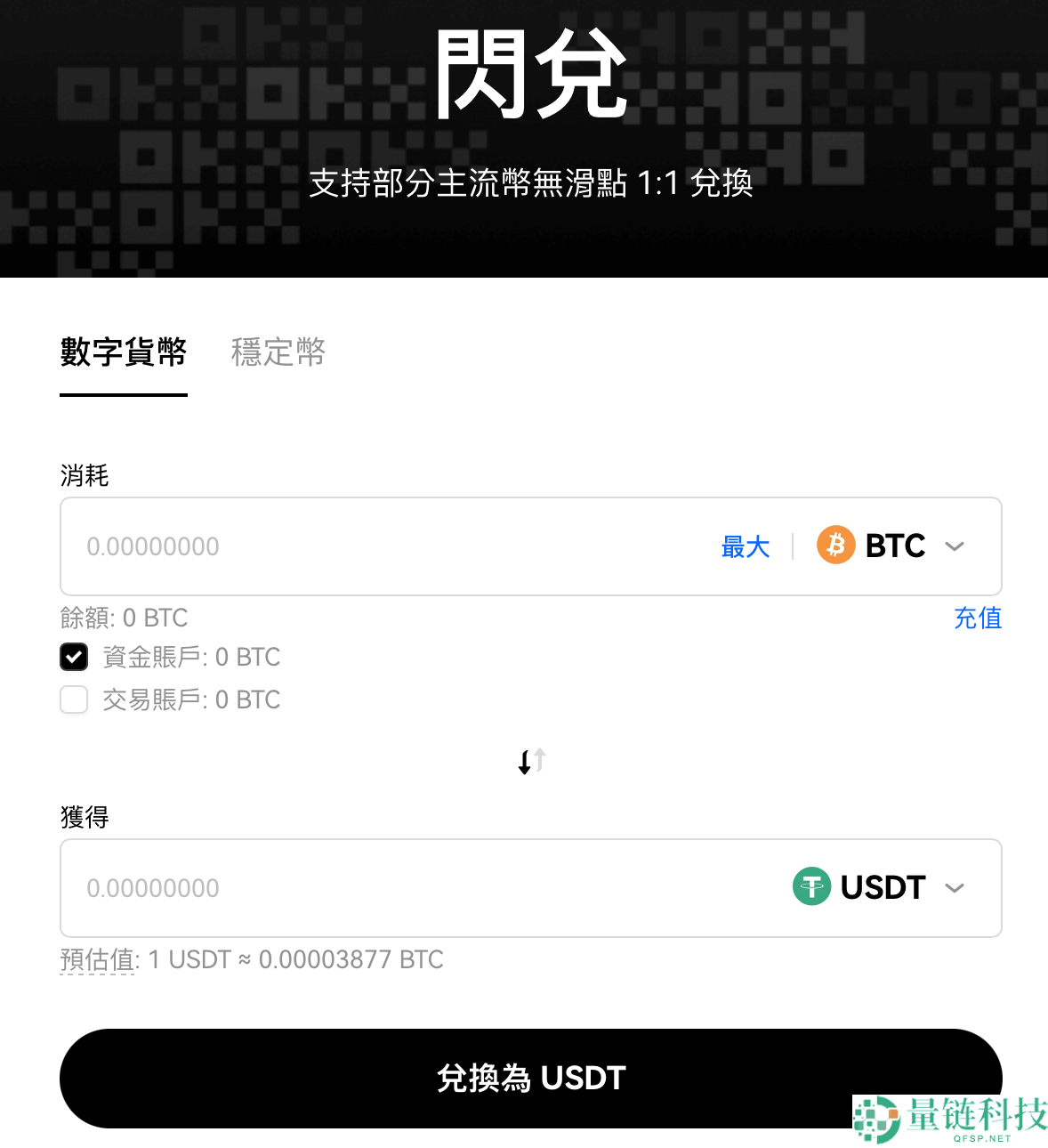Enable the 交易賬戶 trading account checkbox
This screenshot has width=1048, height=1148.
74,699
